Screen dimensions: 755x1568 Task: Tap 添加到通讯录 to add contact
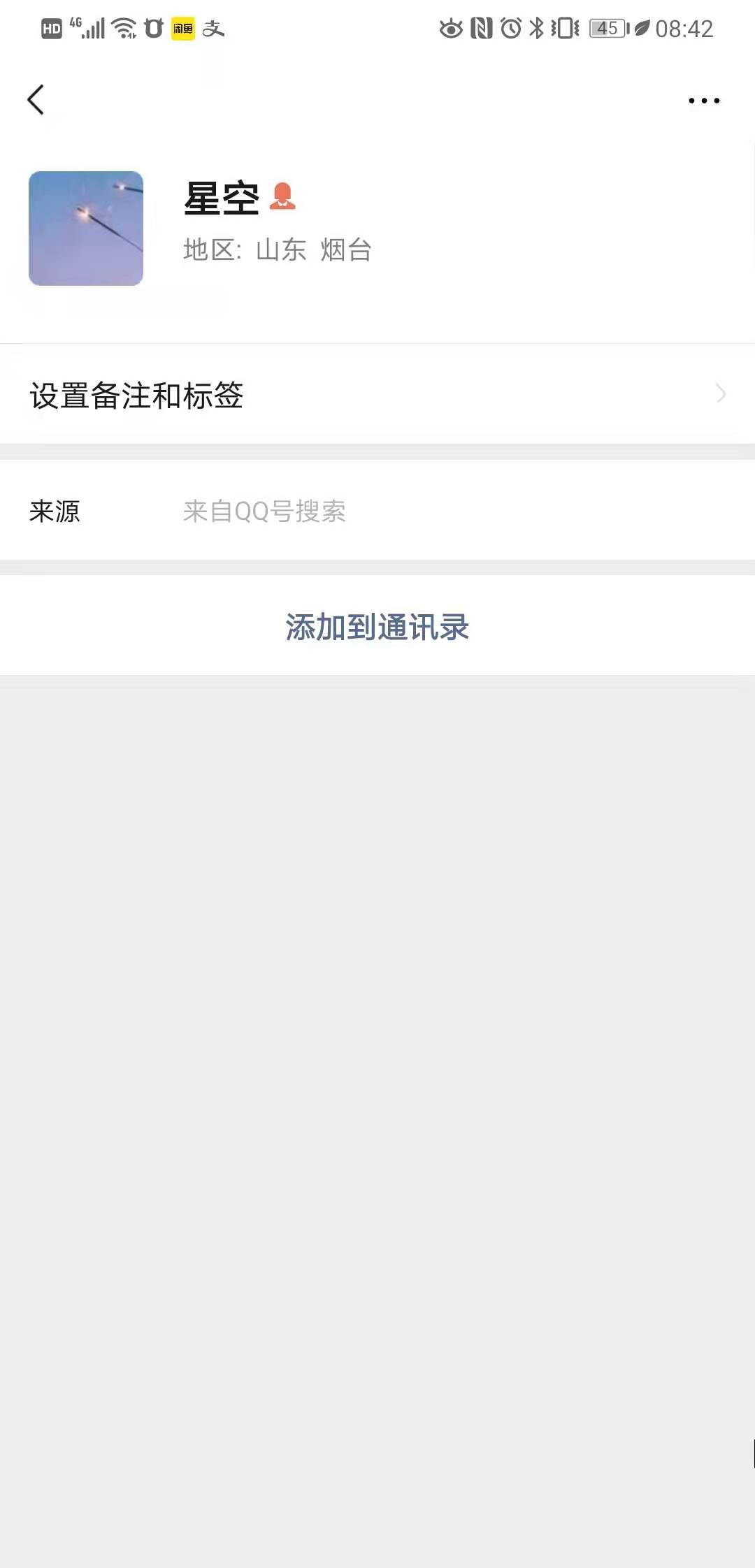click(377, 627)
